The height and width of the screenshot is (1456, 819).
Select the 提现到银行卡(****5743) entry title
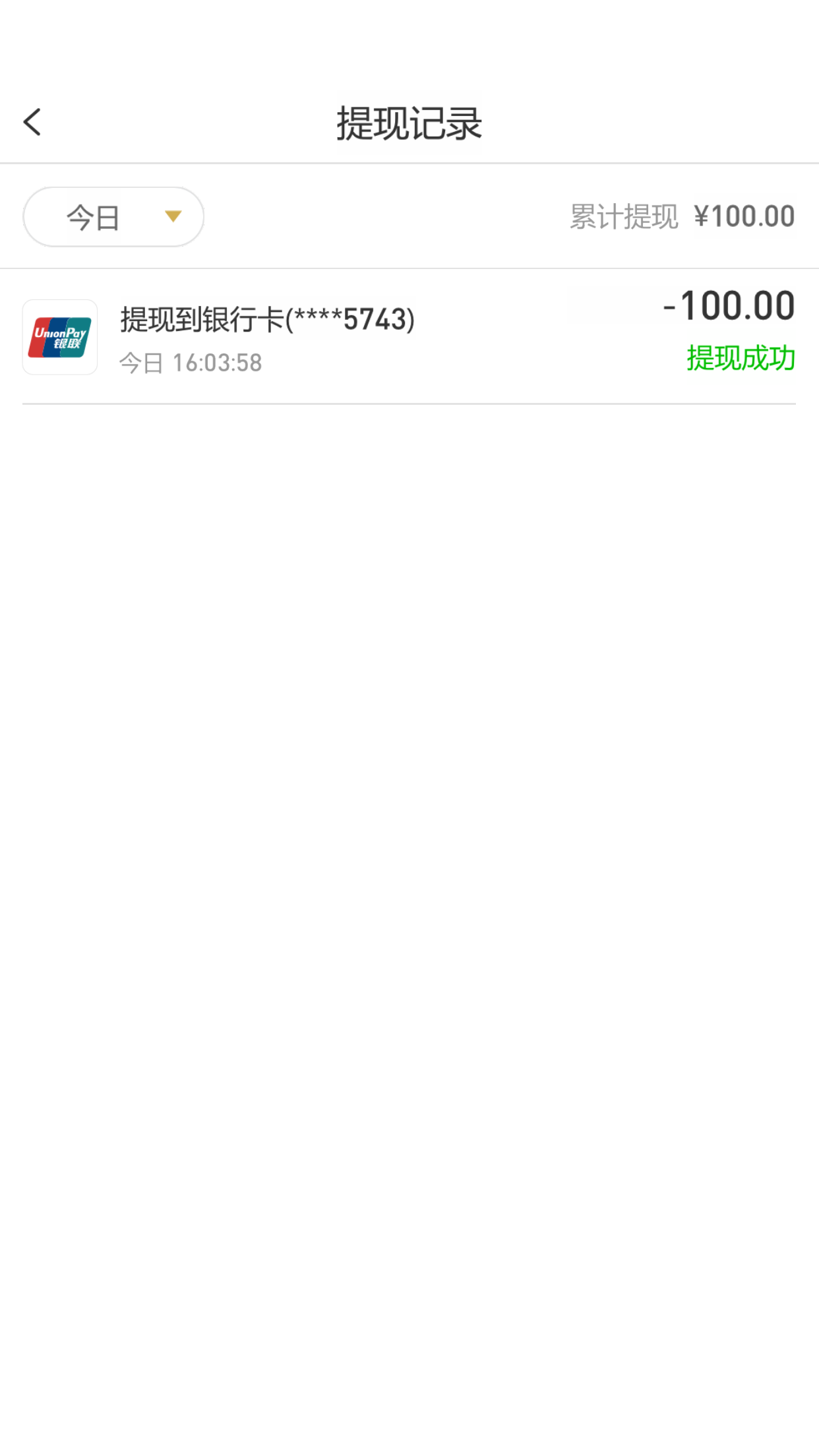point(267,319)
